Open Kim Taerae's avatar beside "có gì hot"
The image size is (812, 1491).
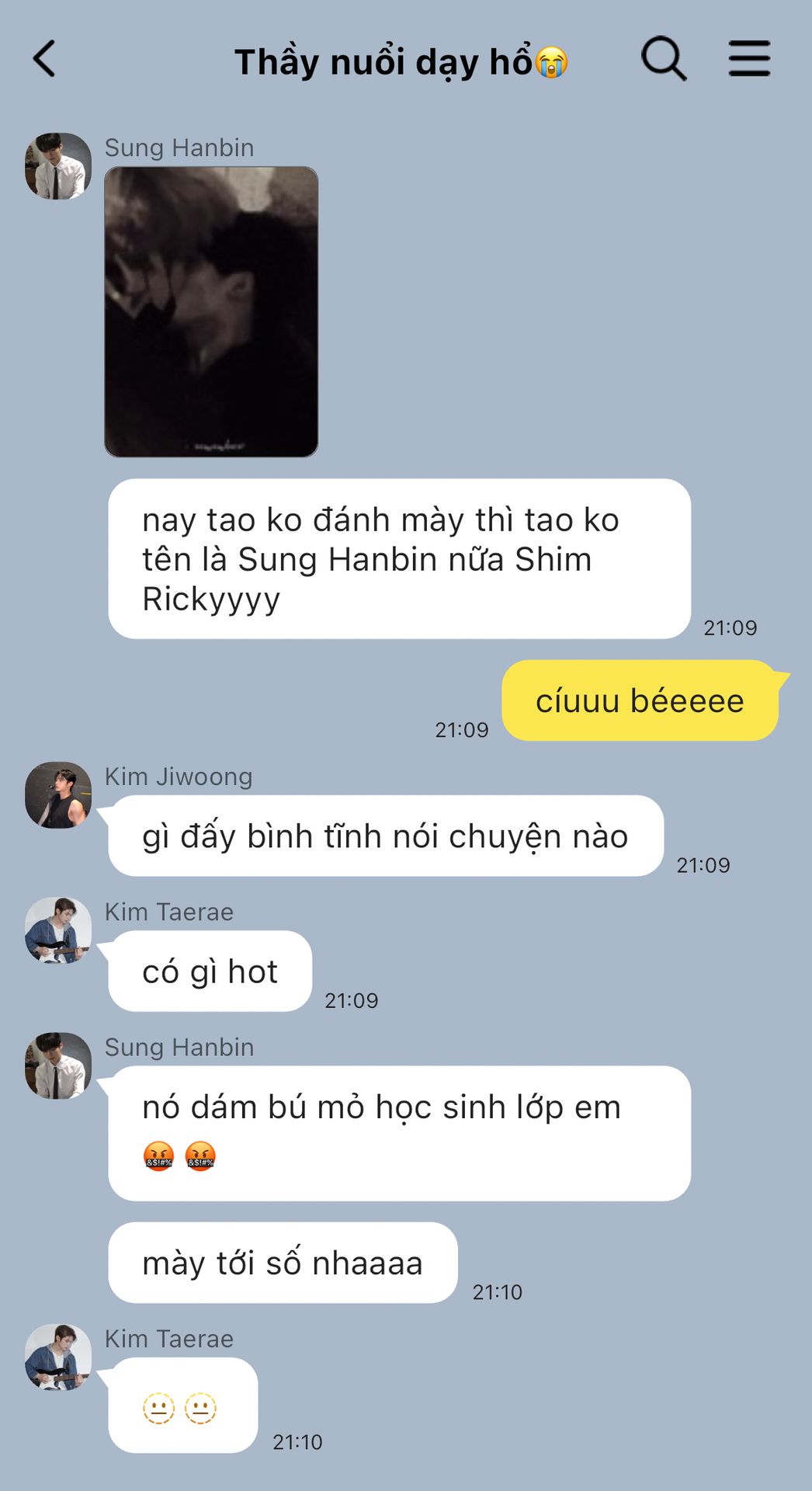[x=58, y=930]
